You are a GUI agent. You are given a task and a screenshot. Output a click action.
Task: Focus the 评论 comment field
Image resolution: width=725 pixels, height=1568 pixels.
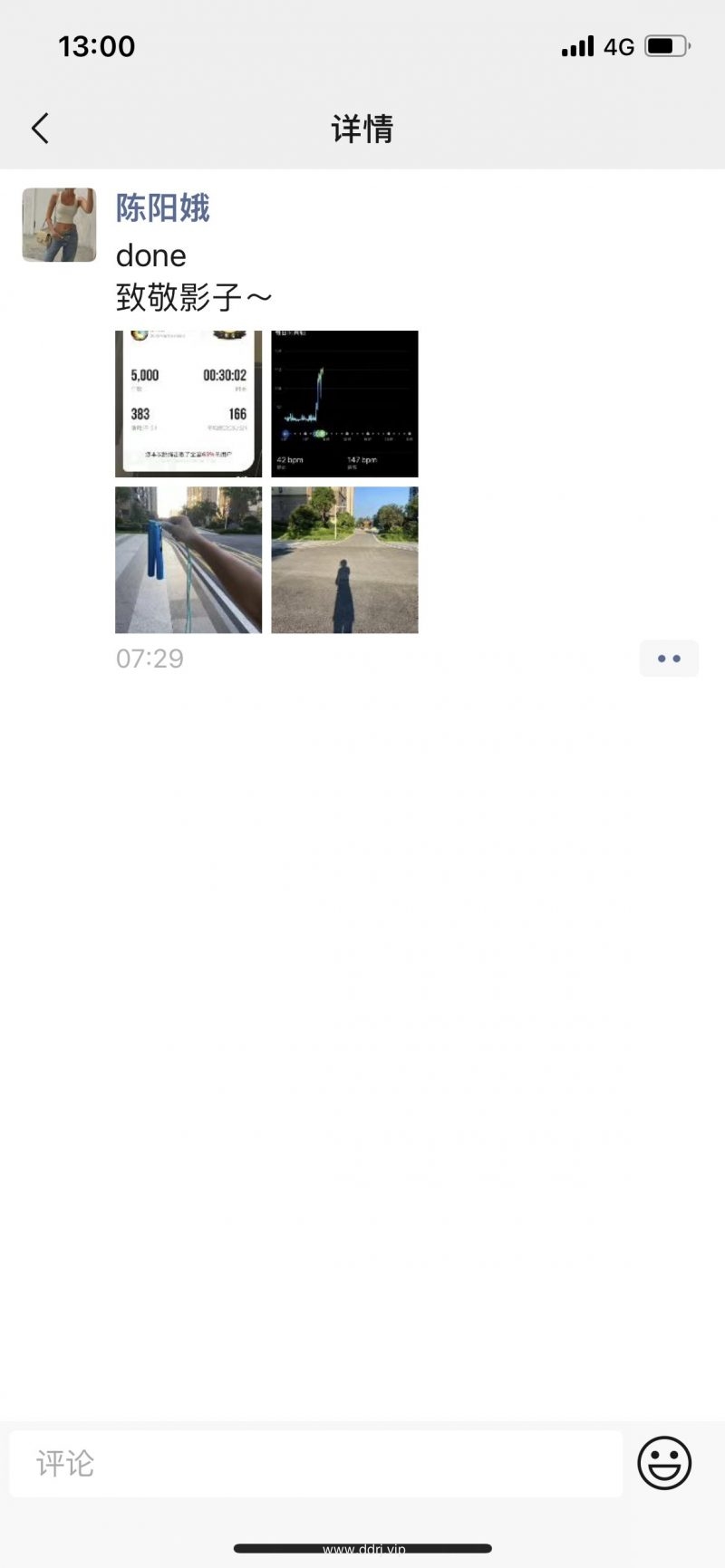[x=315, y=1464]
